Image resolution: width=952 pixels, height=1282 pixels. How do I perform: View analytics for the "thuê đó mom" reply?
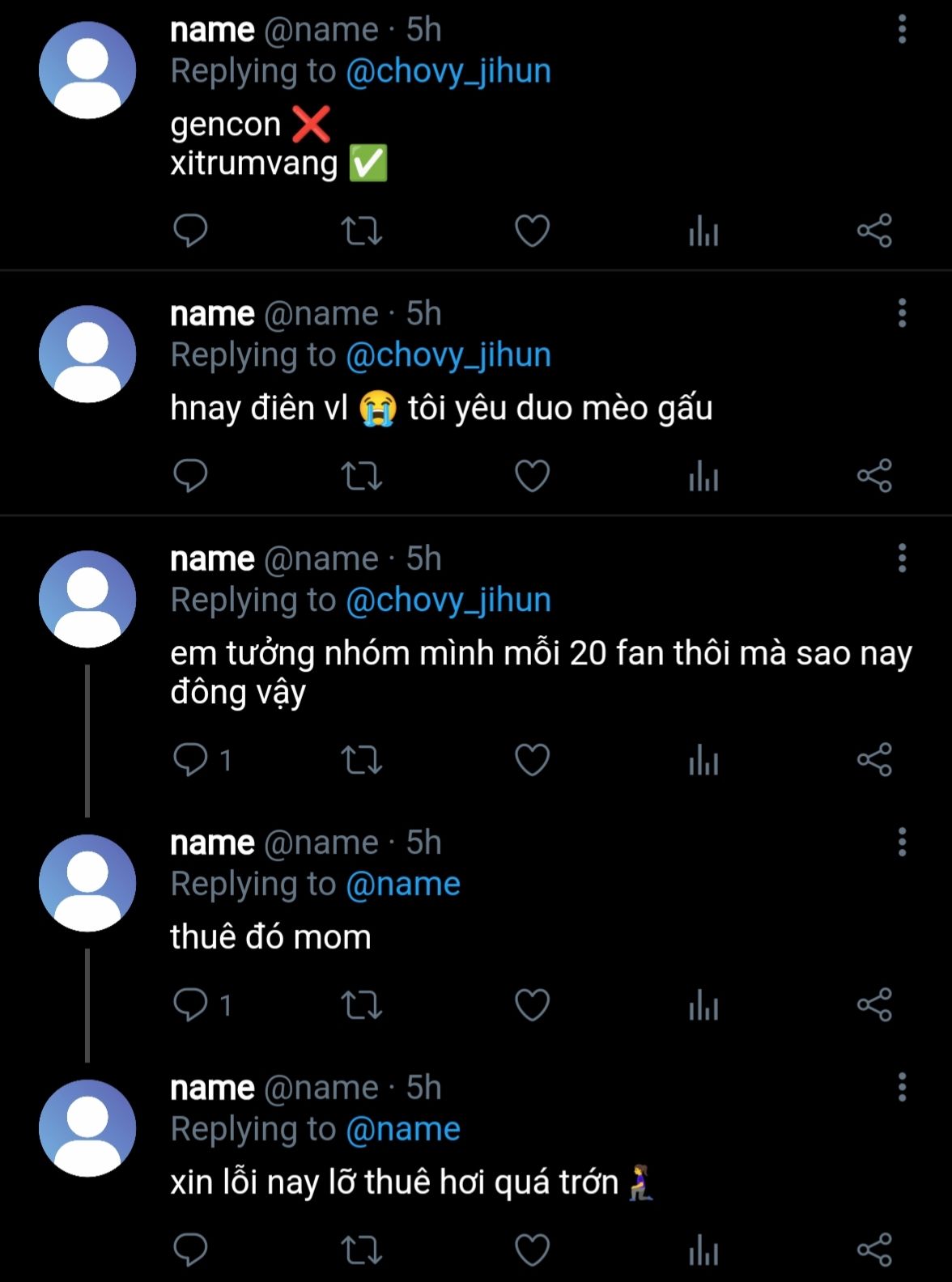703,1005
